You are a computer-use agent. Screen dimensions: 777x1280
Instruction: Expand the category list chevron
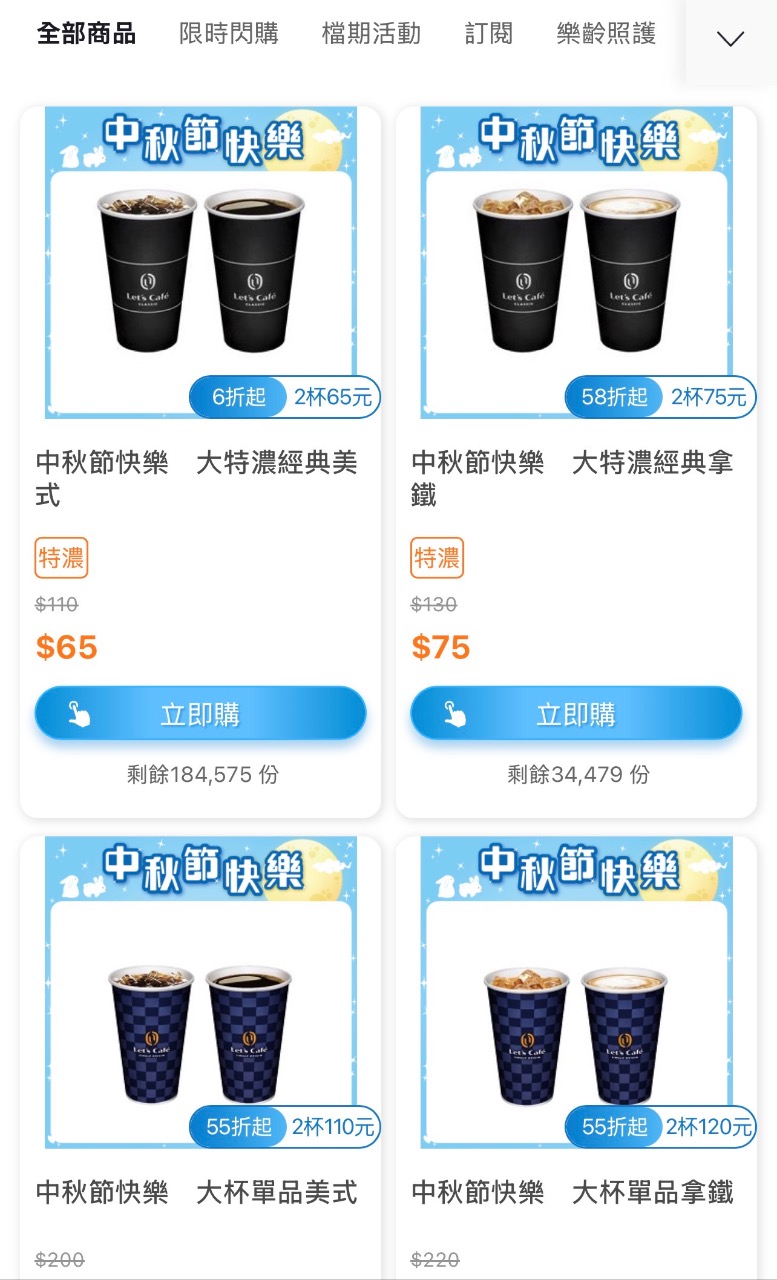tap(731, 39)
